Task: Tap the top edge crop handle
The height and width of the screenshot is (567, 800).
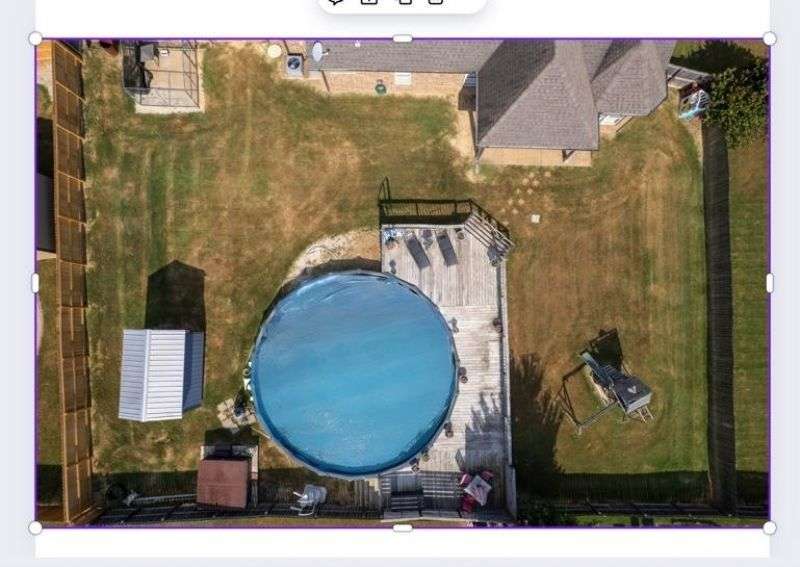Action: click(x=402, y=38)
